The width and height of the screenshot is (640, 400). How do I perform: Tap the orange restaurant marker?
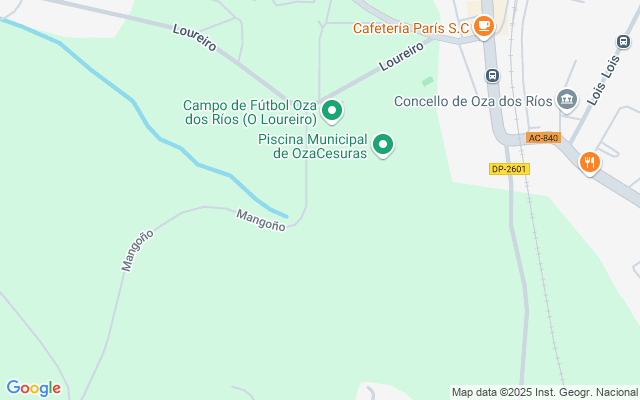tap(591, 161)
